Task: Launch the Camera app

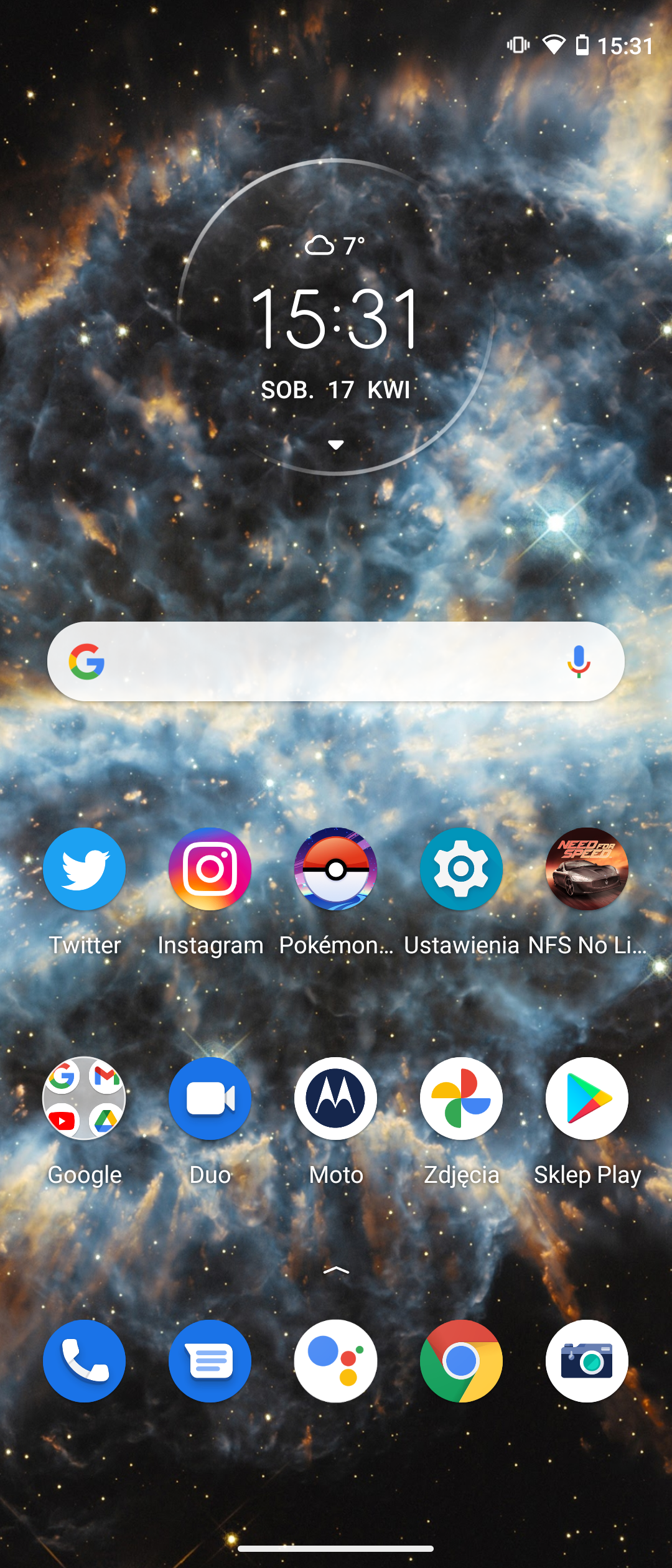Action: click(x=587, y=1361)
